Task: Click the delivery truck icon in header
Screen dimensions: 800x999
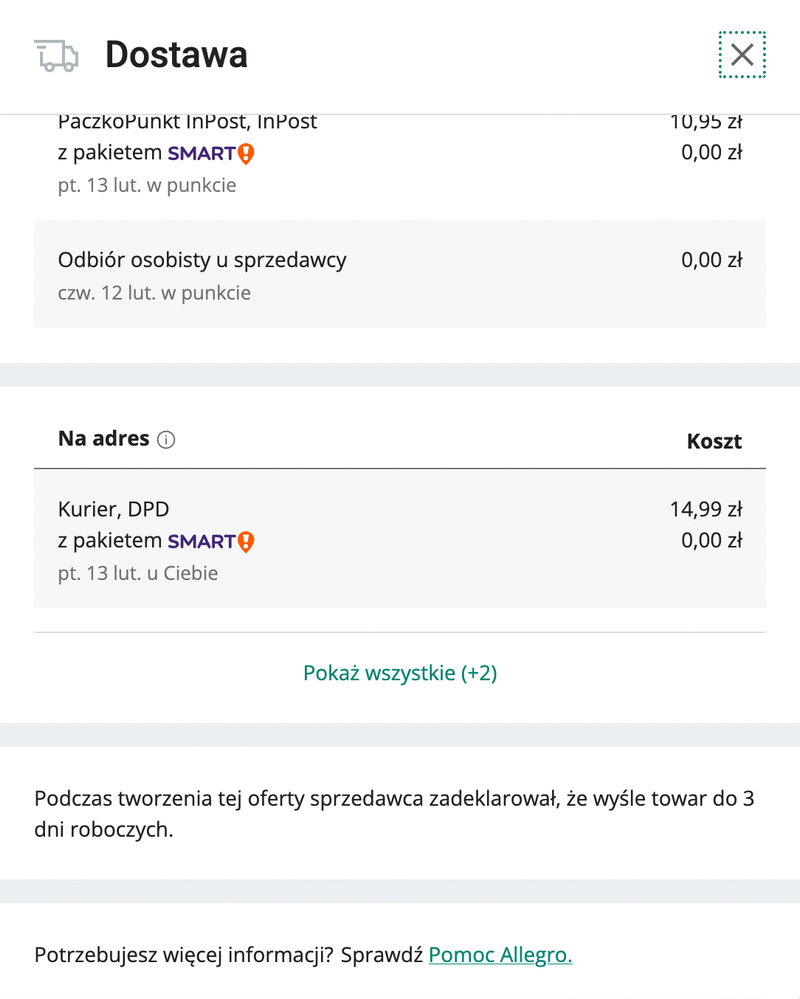Action: (x=57, y=55)
